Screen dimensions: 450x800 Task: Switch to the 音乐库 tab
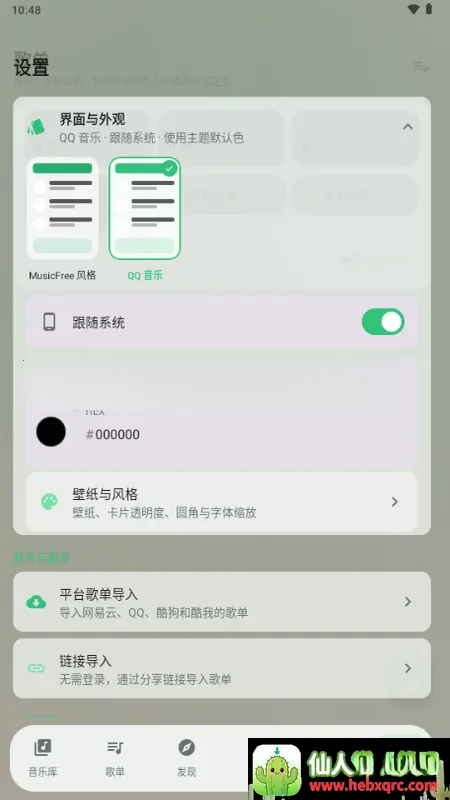43,758
